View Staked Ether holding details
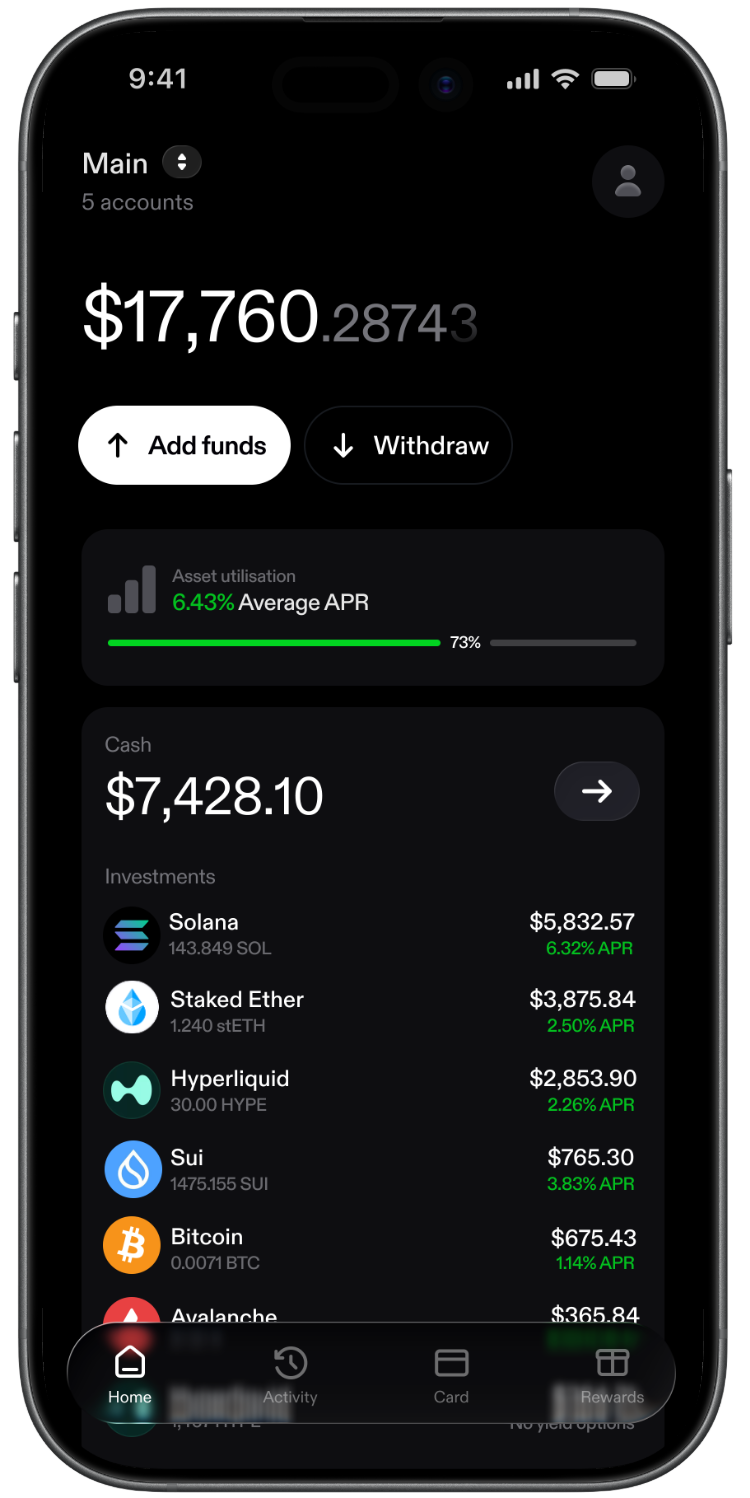 click(372, 1011)
